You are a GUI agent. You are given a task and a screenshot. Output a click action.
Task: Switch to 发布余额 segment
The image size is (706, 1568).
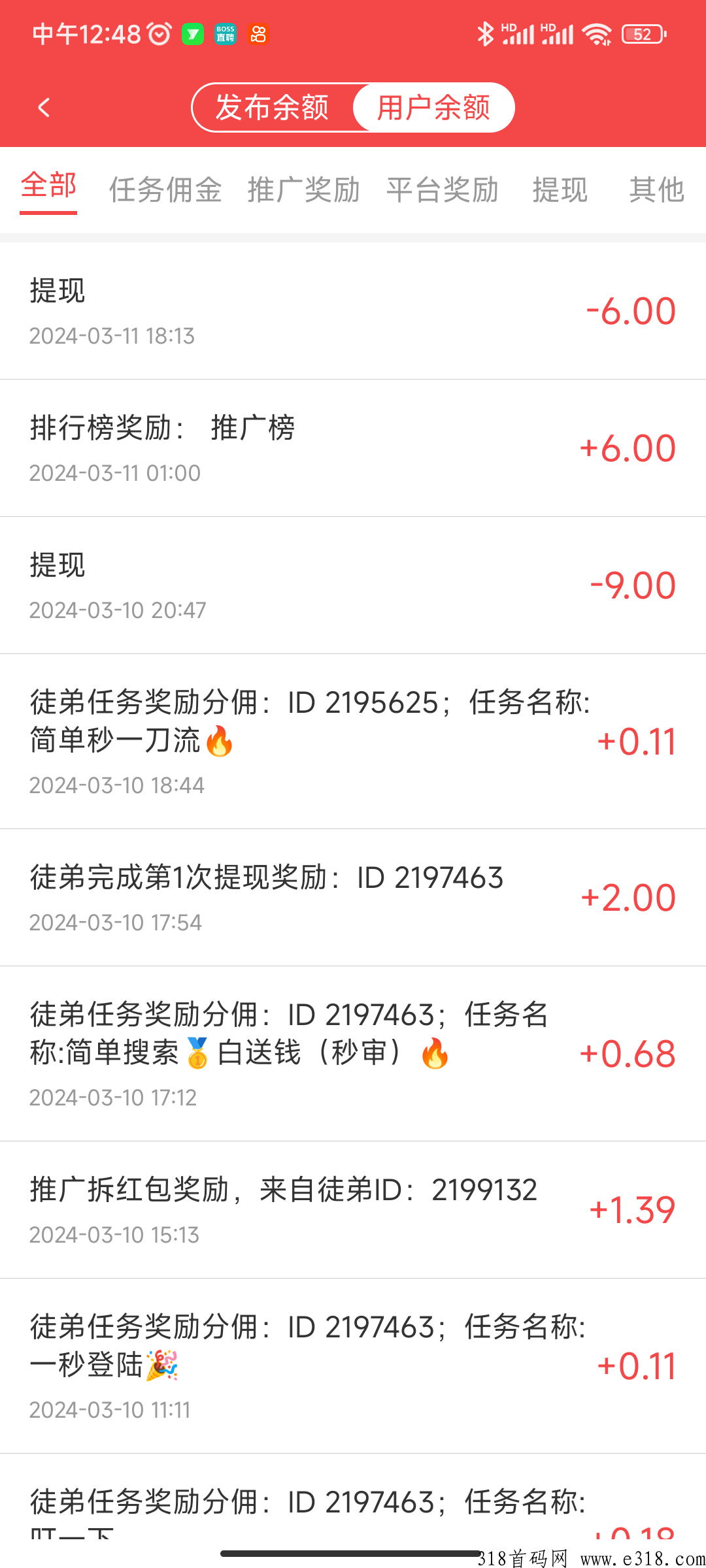pyautogui.click(x=273, y=108)
